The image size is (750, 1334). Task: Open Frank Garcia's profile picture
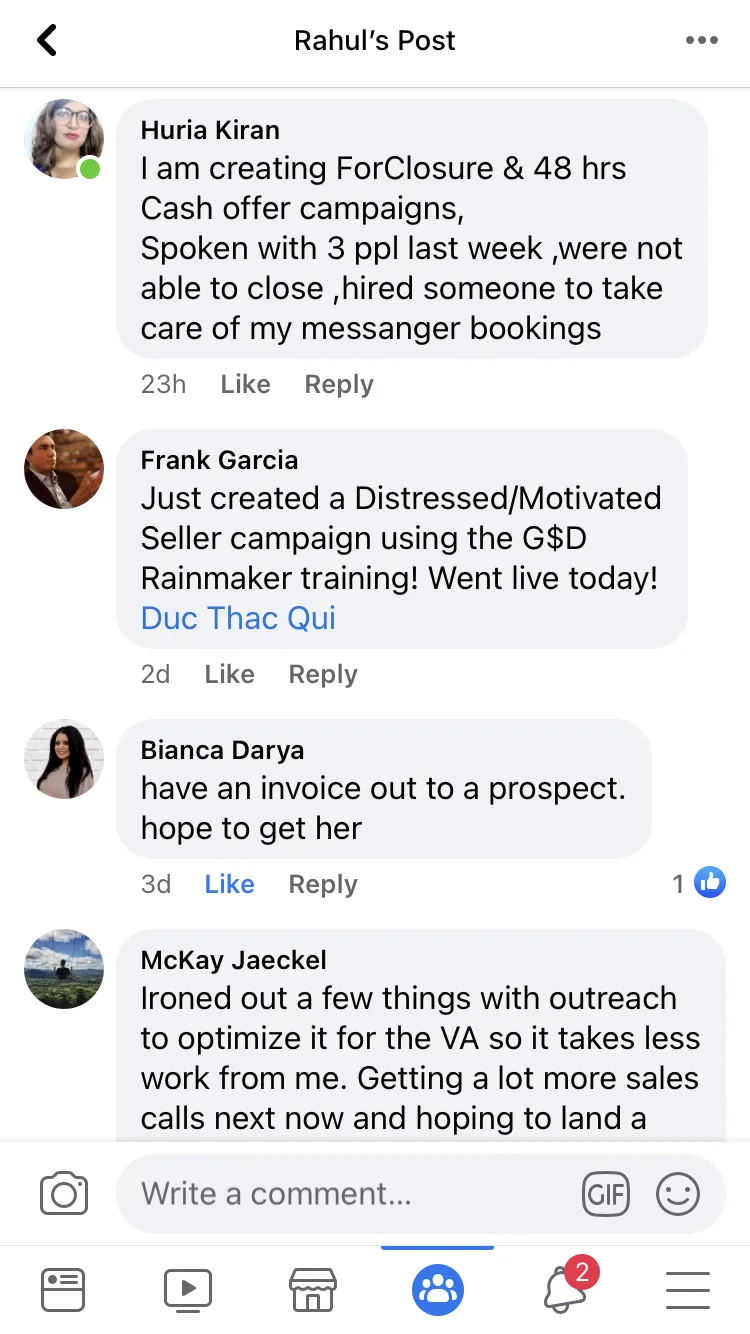pos(64,469)
